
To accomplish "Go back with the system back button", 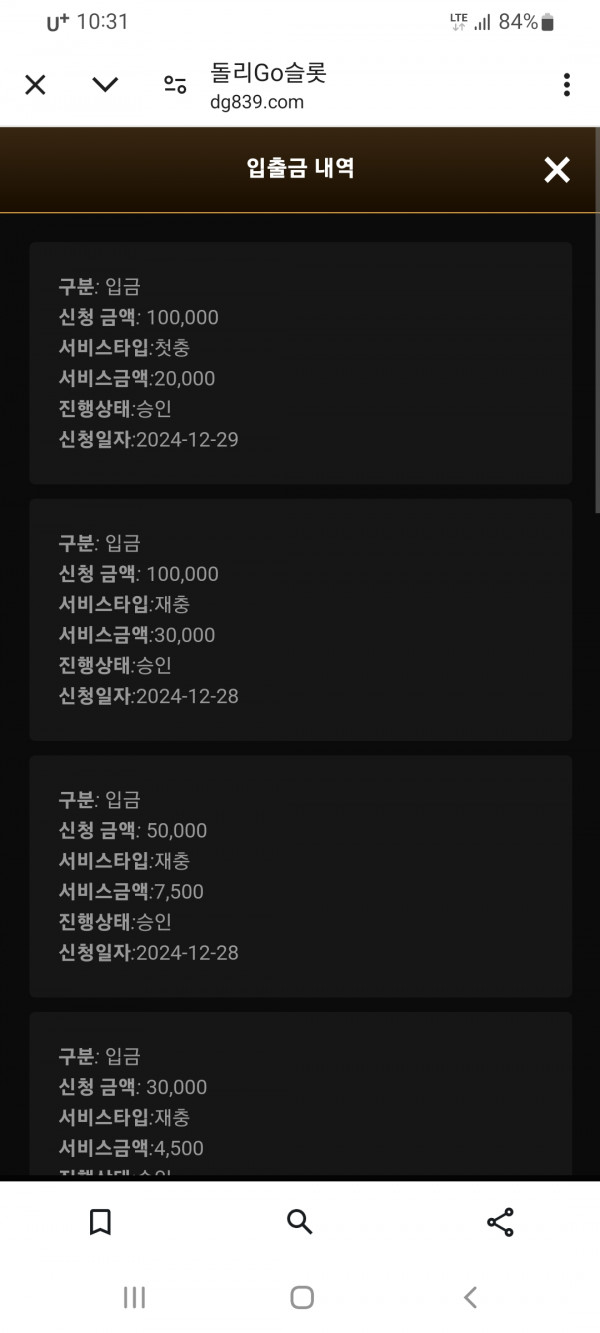I will coord(470,1297).
